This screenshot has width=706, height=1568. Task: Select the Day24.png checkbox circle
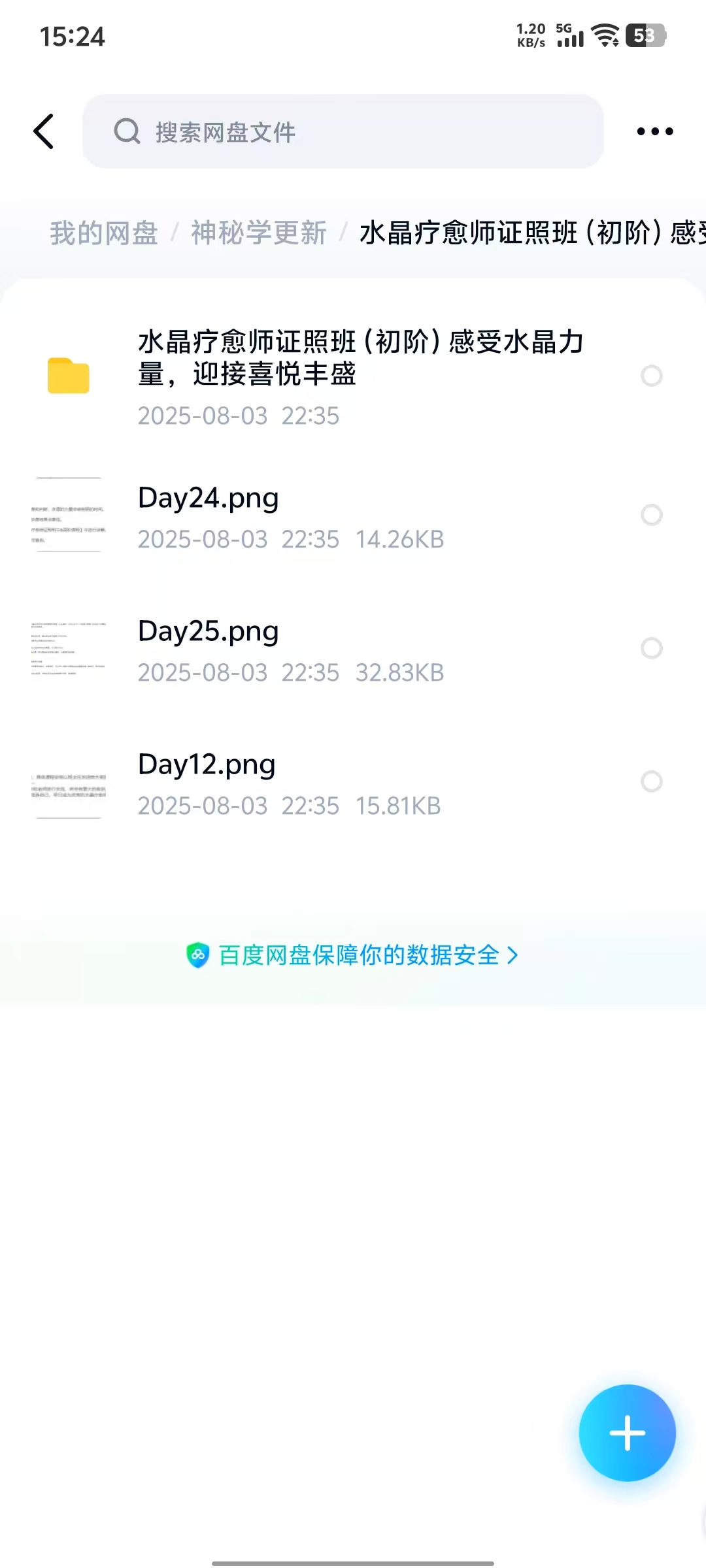coord(651,515)
